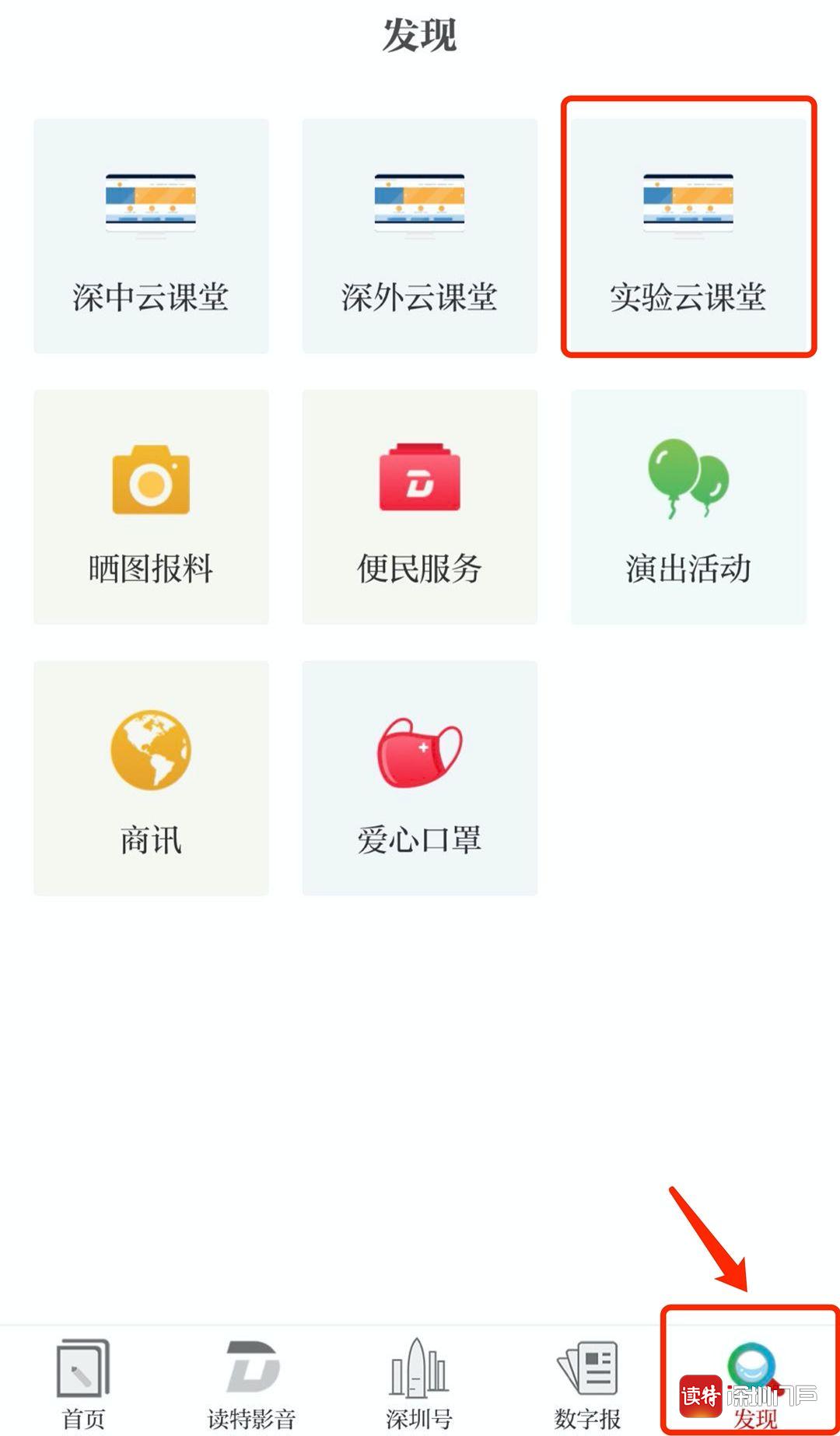
Task: Switch to 读特影音 tab
Action: (252, 1383)
